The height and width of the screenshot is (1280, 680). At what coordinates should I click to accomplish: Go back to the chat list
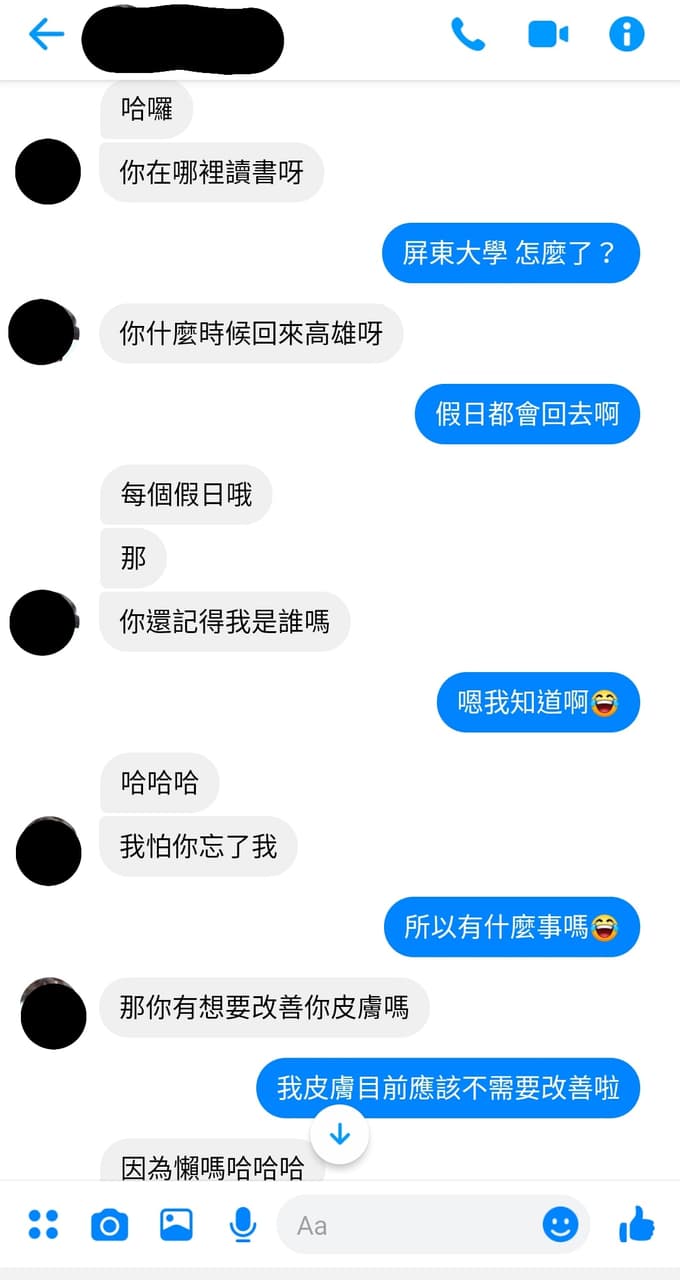click(46, 35)
